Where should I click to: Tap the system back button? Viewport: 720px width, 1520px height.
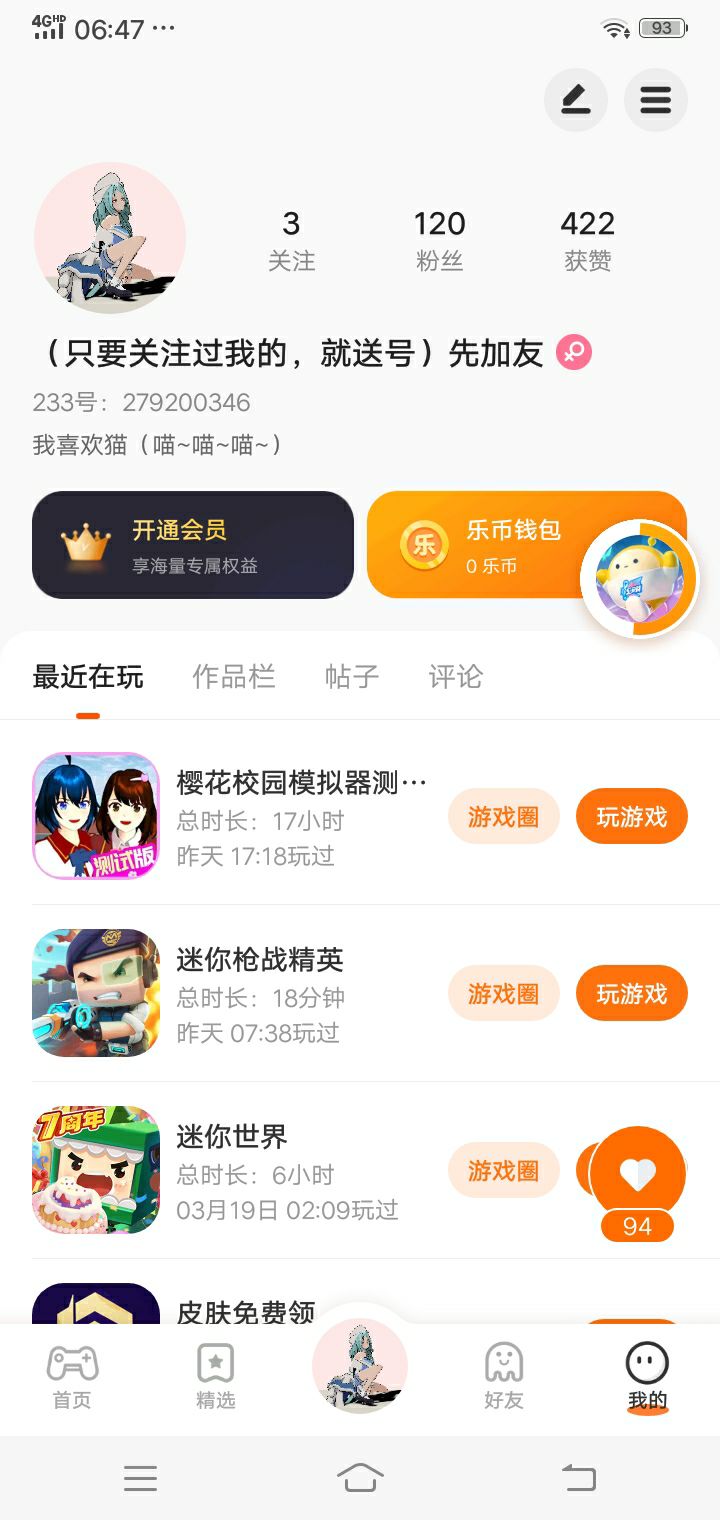point(578,1477)
